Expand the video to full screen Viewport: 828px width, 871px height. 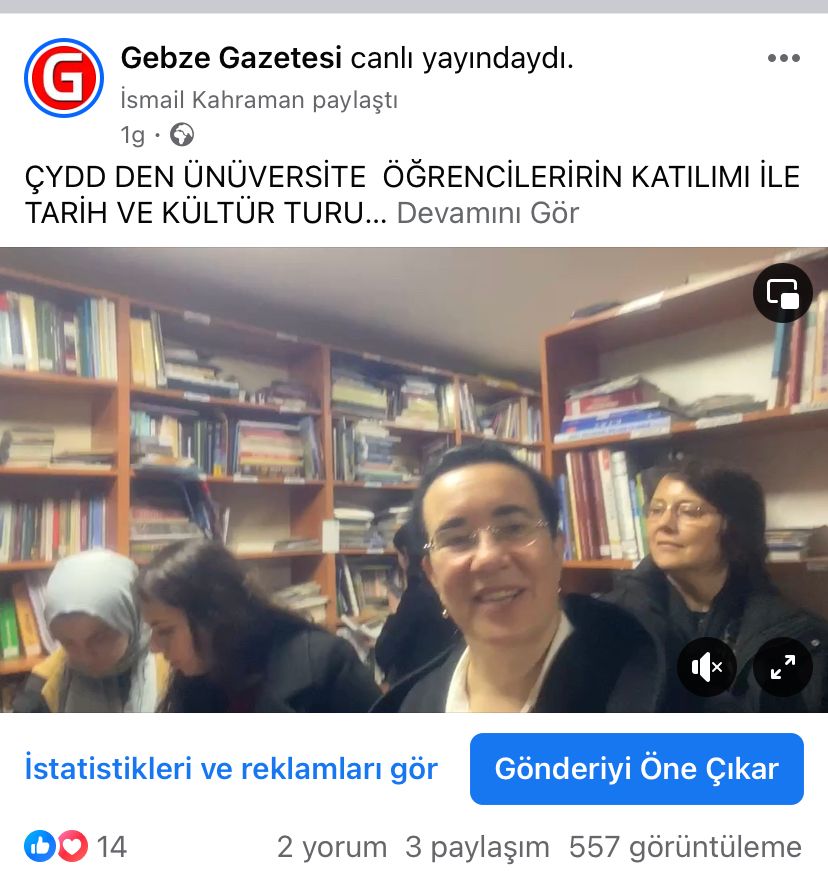point(782,667)
